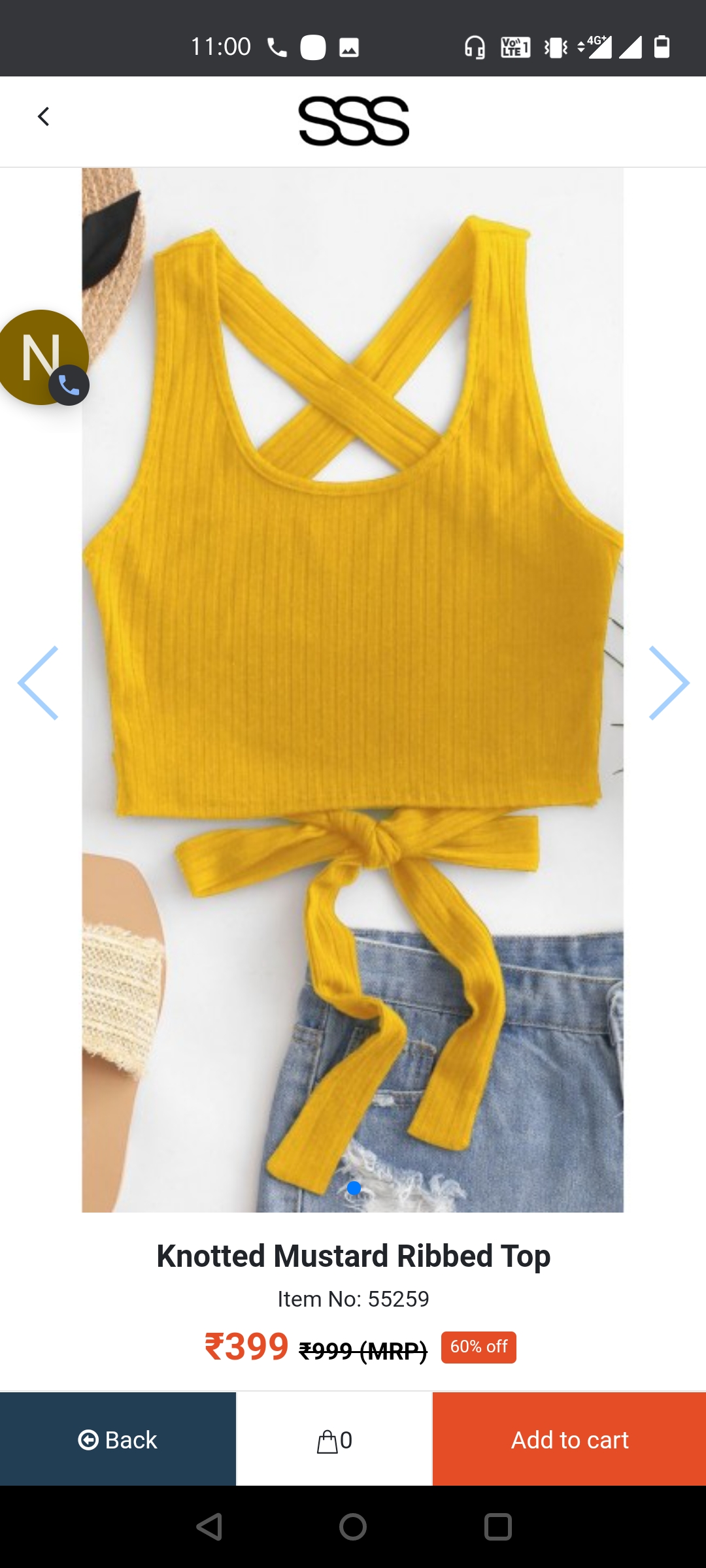Show the previous product image
The height and width of the screenshot is (1568, 706).
[39, 683]
